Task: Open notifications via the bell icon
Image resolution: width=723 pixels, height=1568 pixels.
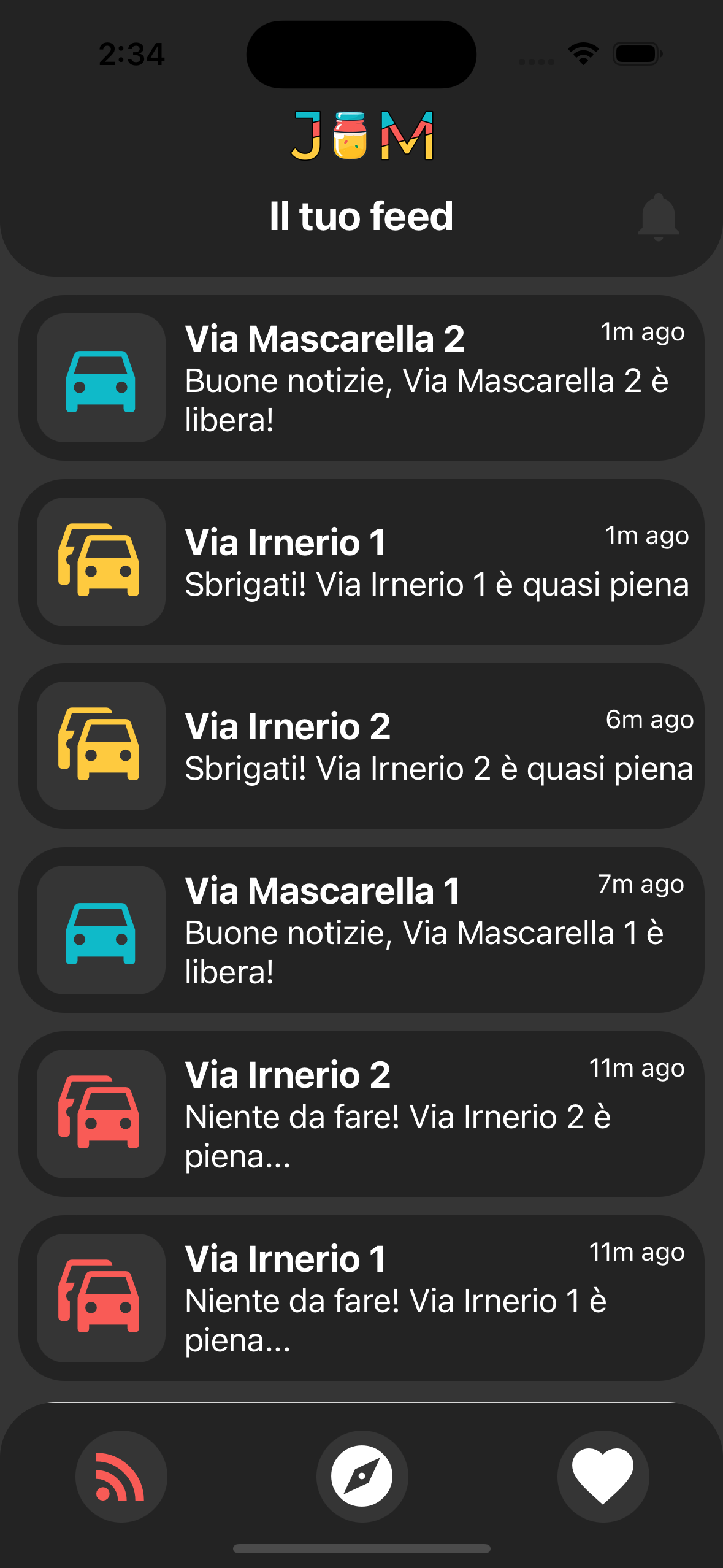Action: tap(658, 216)
